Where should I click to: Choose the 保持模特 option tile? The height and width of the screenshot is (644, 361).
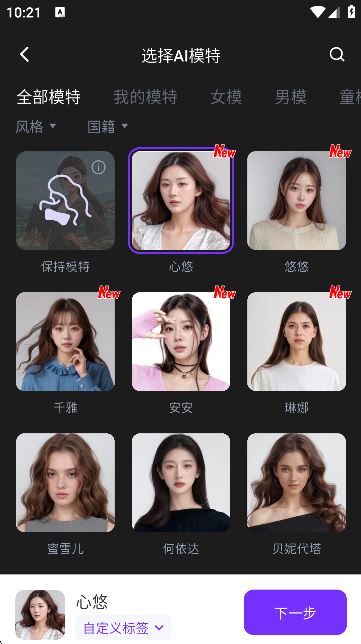pos(65,200)
